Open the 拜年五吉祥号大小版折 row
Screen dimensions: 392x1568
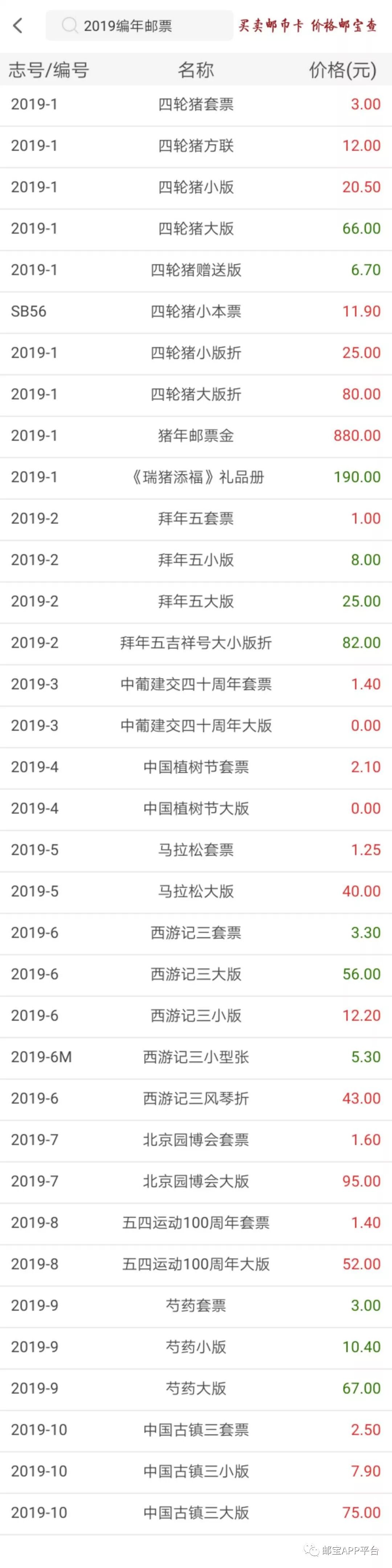[x=196, y=643]
